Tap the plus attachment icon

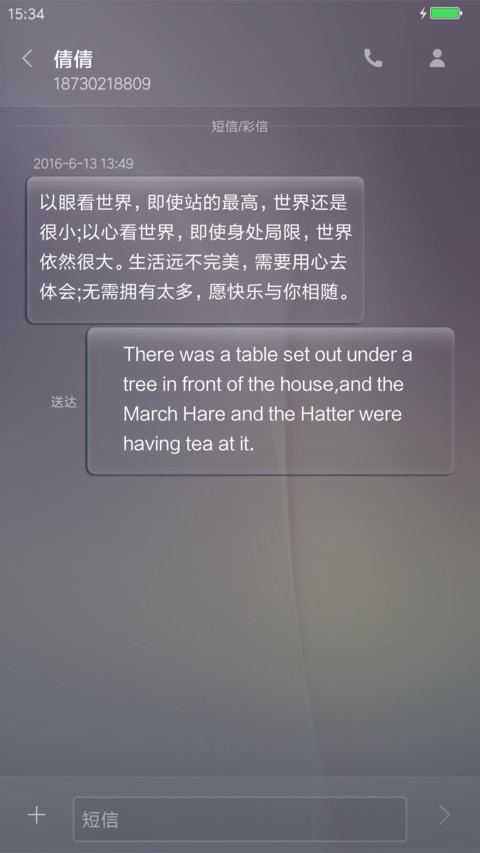[x=36, y=815]
